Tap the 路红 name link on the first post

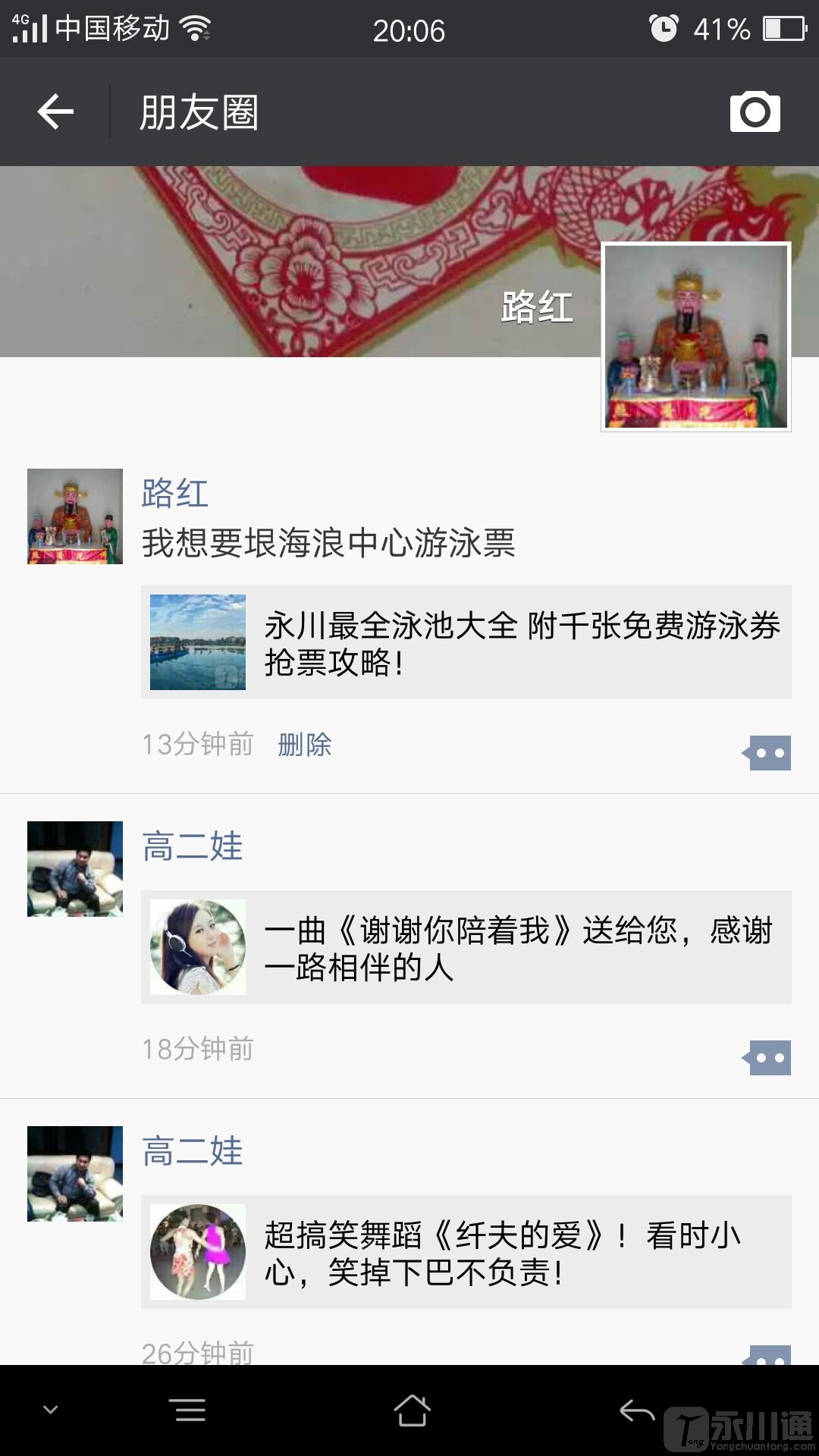point(175,493)
